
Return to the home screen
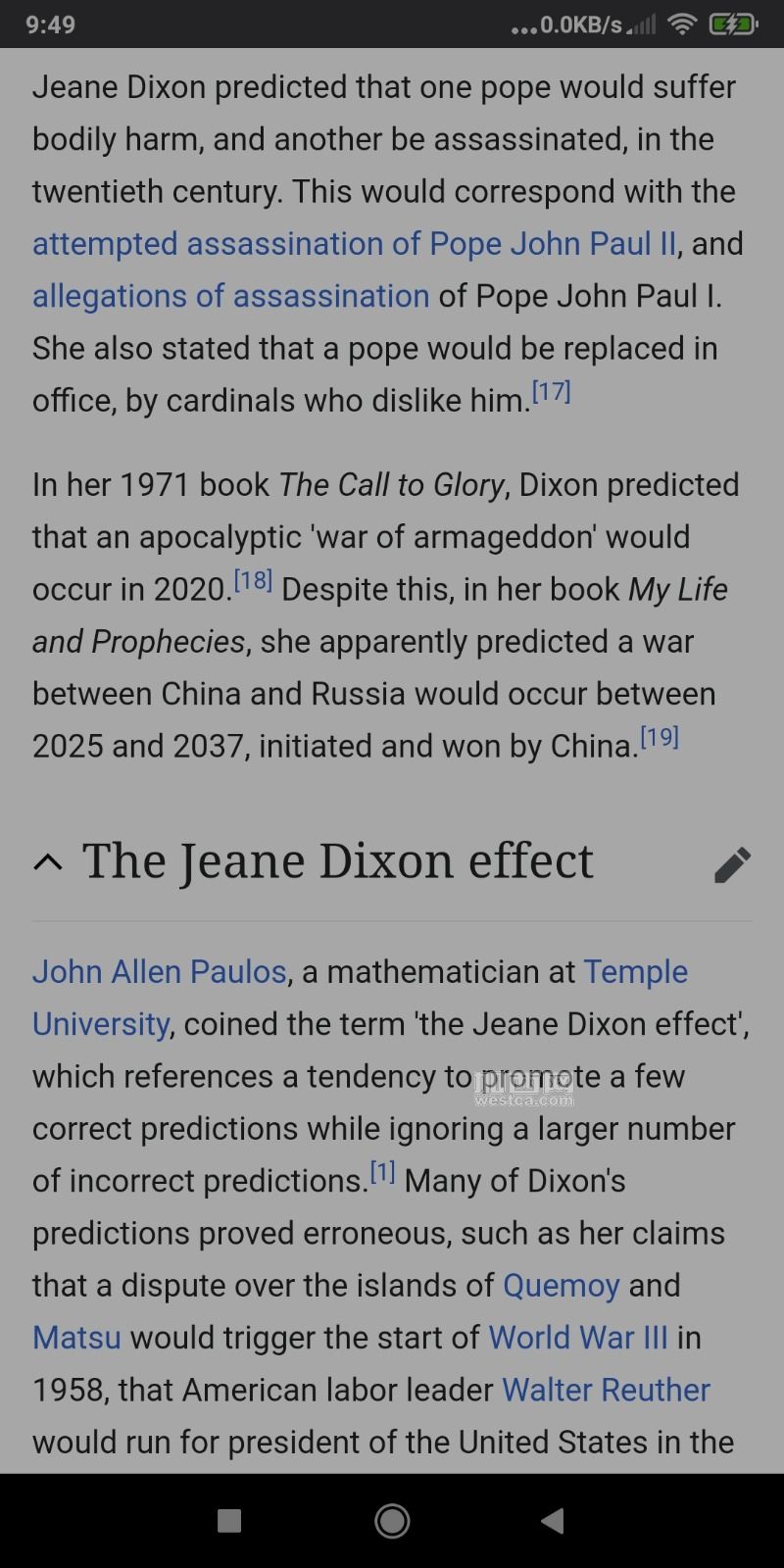tap(392, 1521)
